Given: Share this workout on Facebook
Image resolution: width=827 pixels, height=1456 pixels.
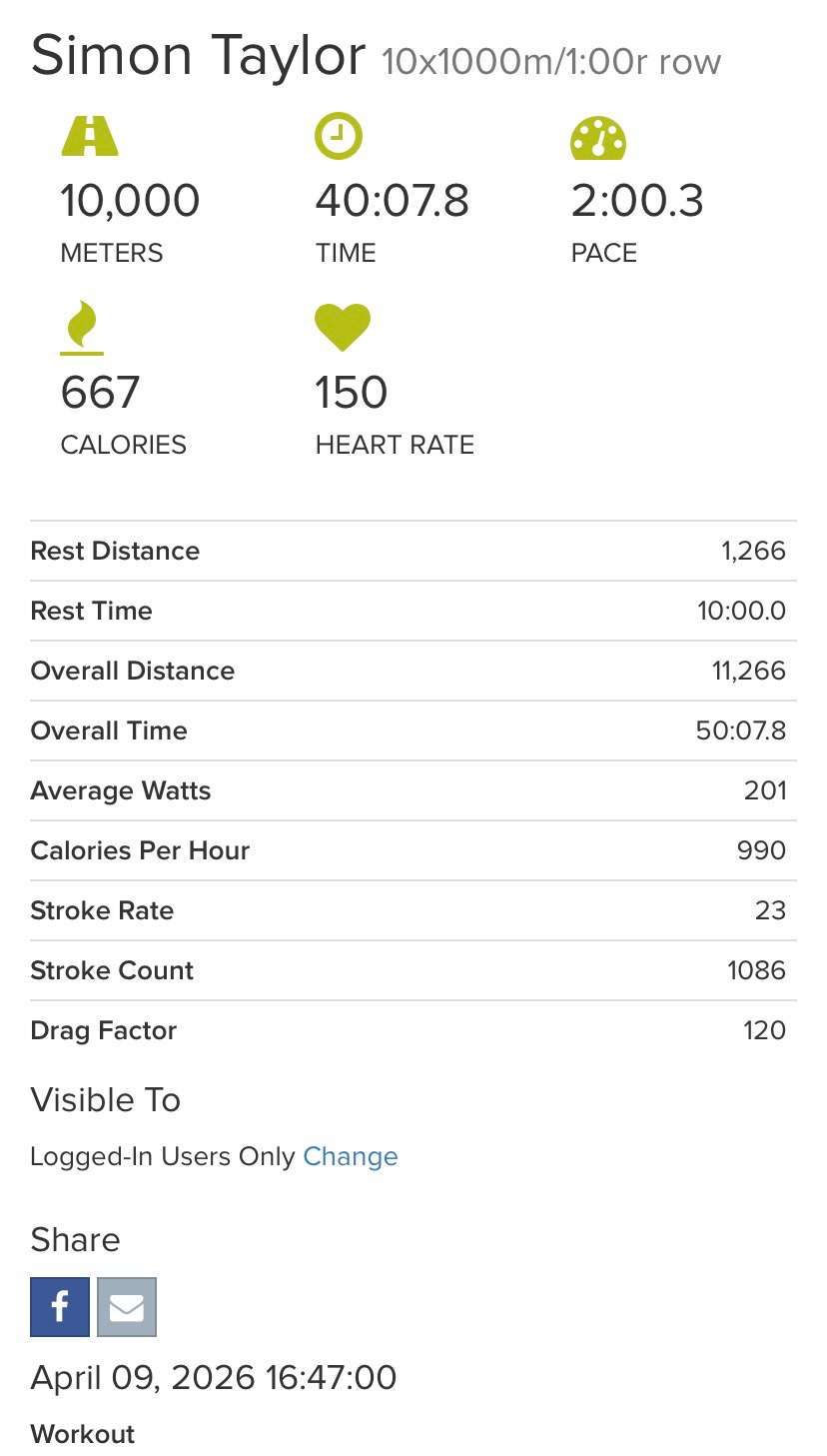Looking at the screenshot, I should point(60,1307).
